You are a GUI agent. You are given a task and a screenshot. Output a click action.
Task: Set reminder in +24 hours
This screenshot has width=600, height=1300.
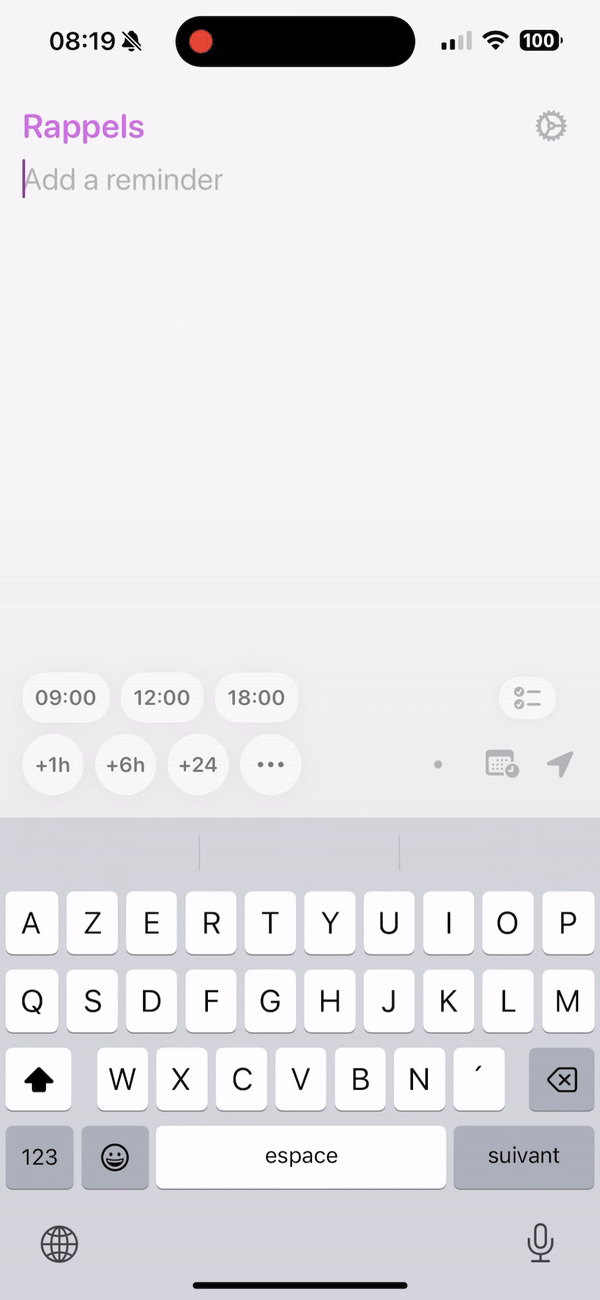pyautogui.click(x=198, y=765)
